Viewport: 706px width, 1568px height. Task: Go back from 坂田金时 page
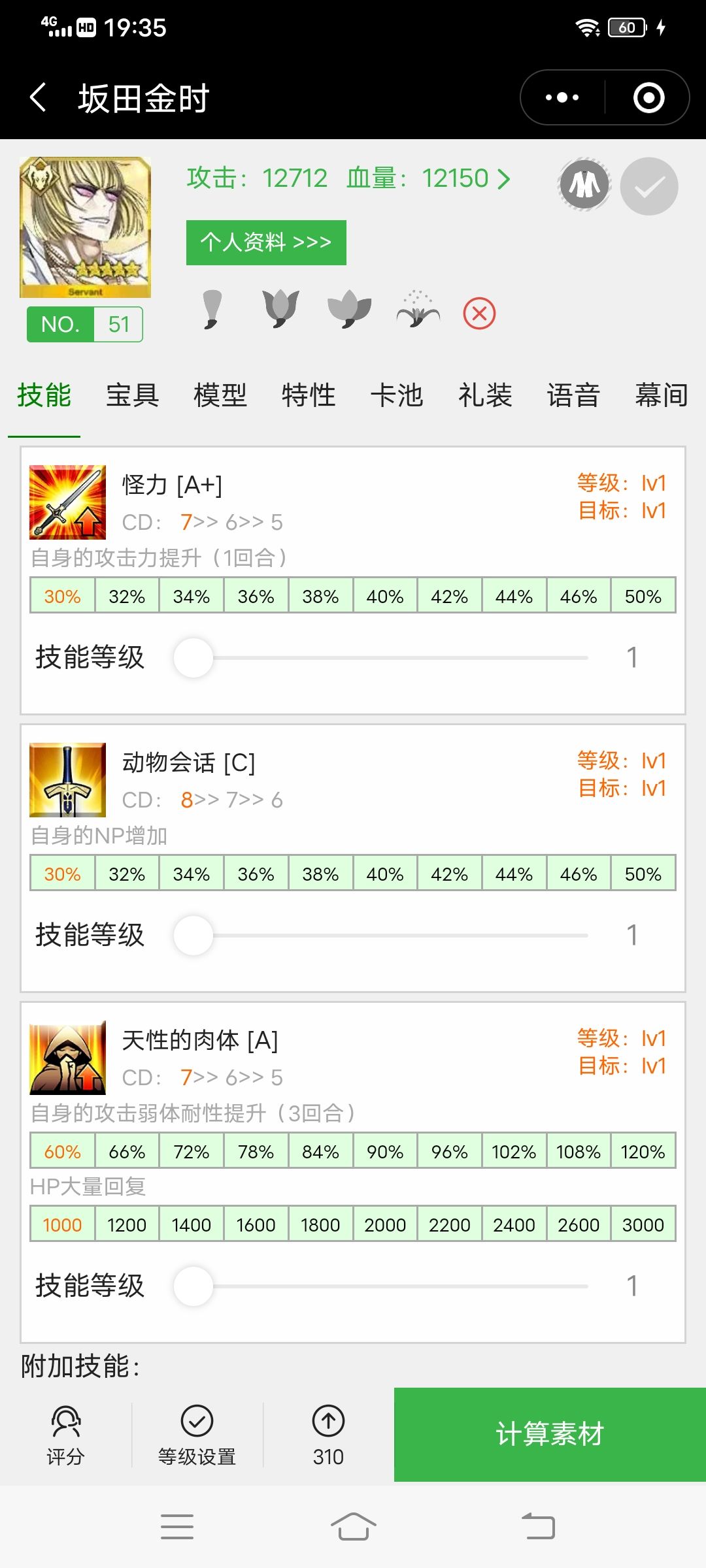[x=39, y=98]
